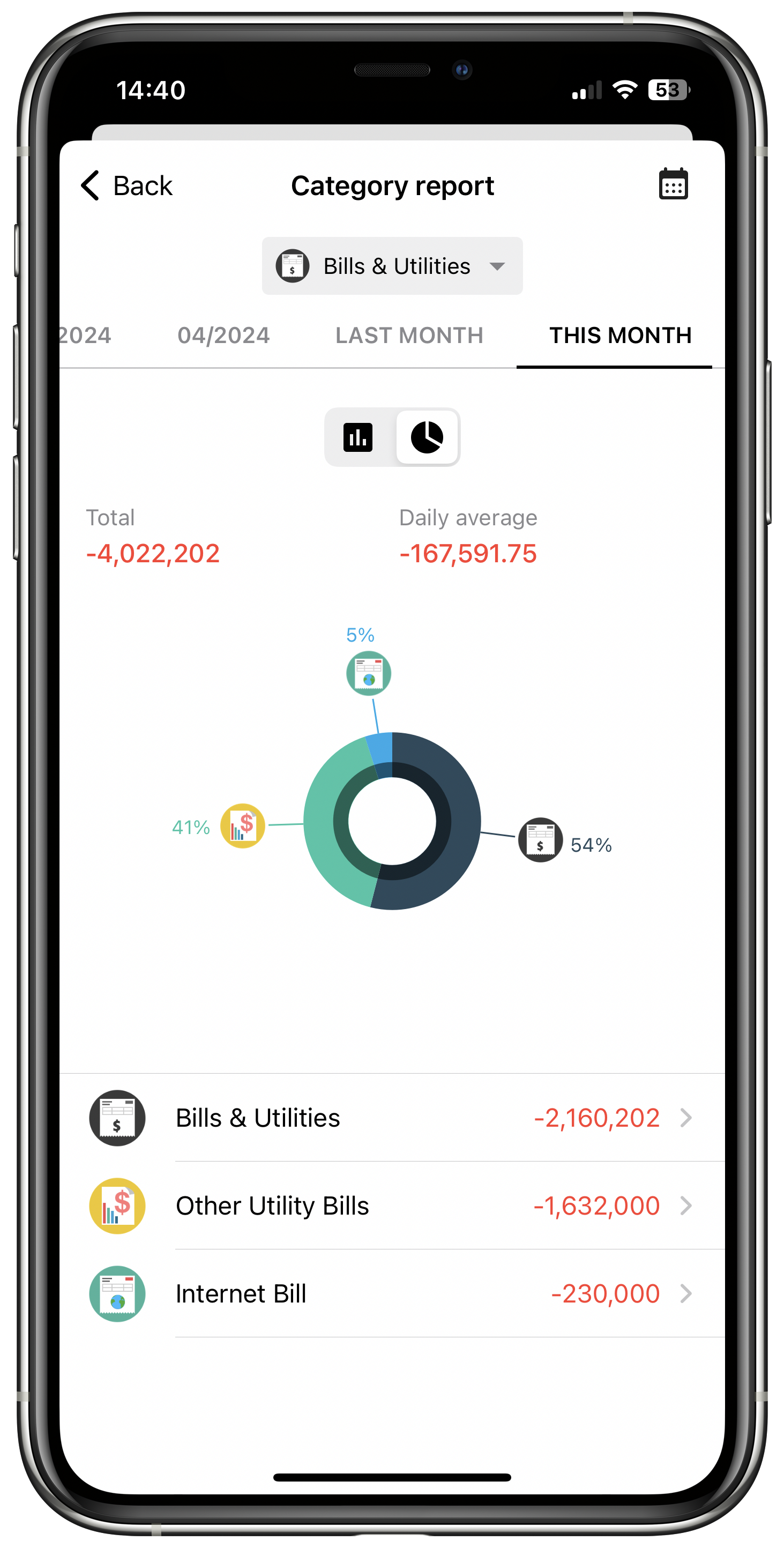Open Other Utility Bills details
Viewport: 784px width, 1548px height.
point(392,1205)
